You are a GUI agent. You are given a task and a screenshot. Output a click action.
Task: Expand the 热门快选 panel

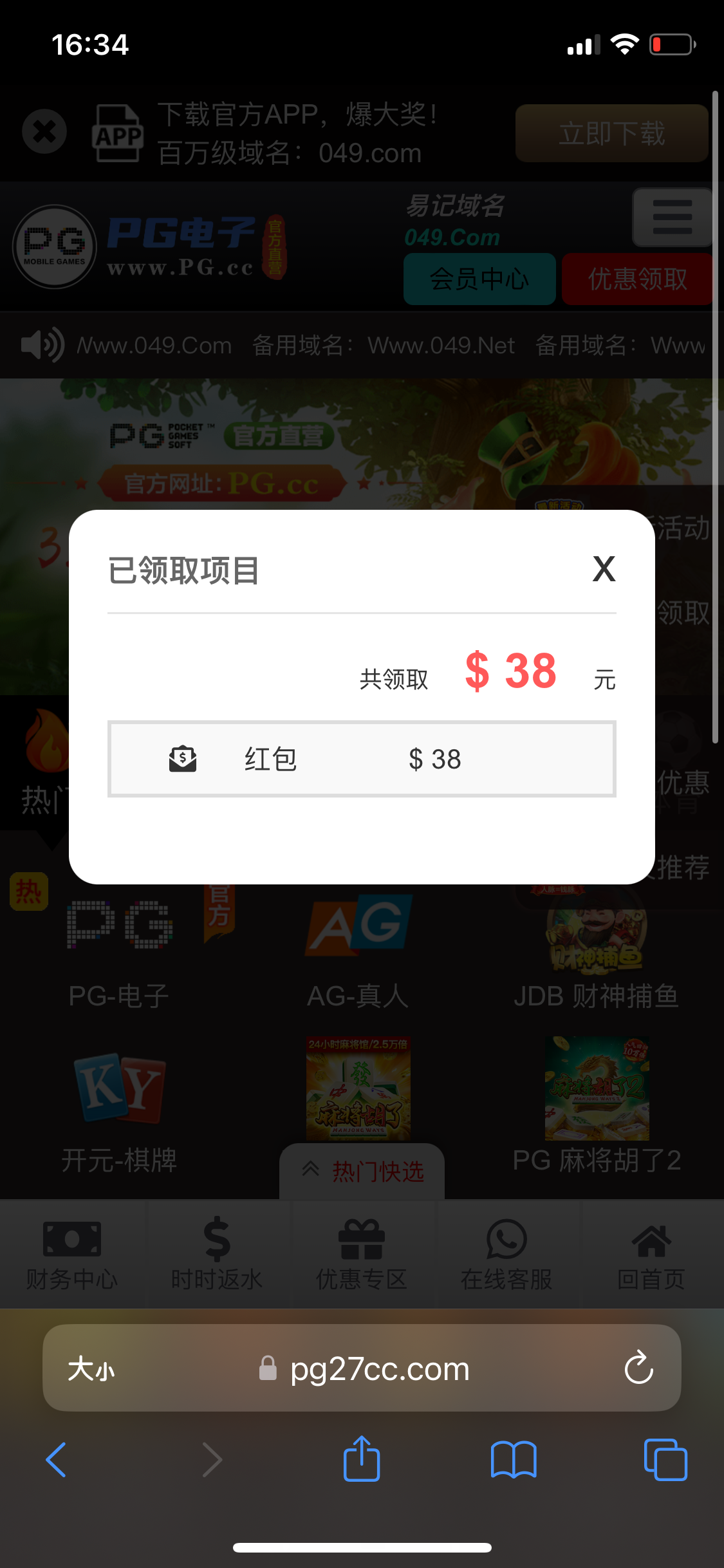[362, 1171]
